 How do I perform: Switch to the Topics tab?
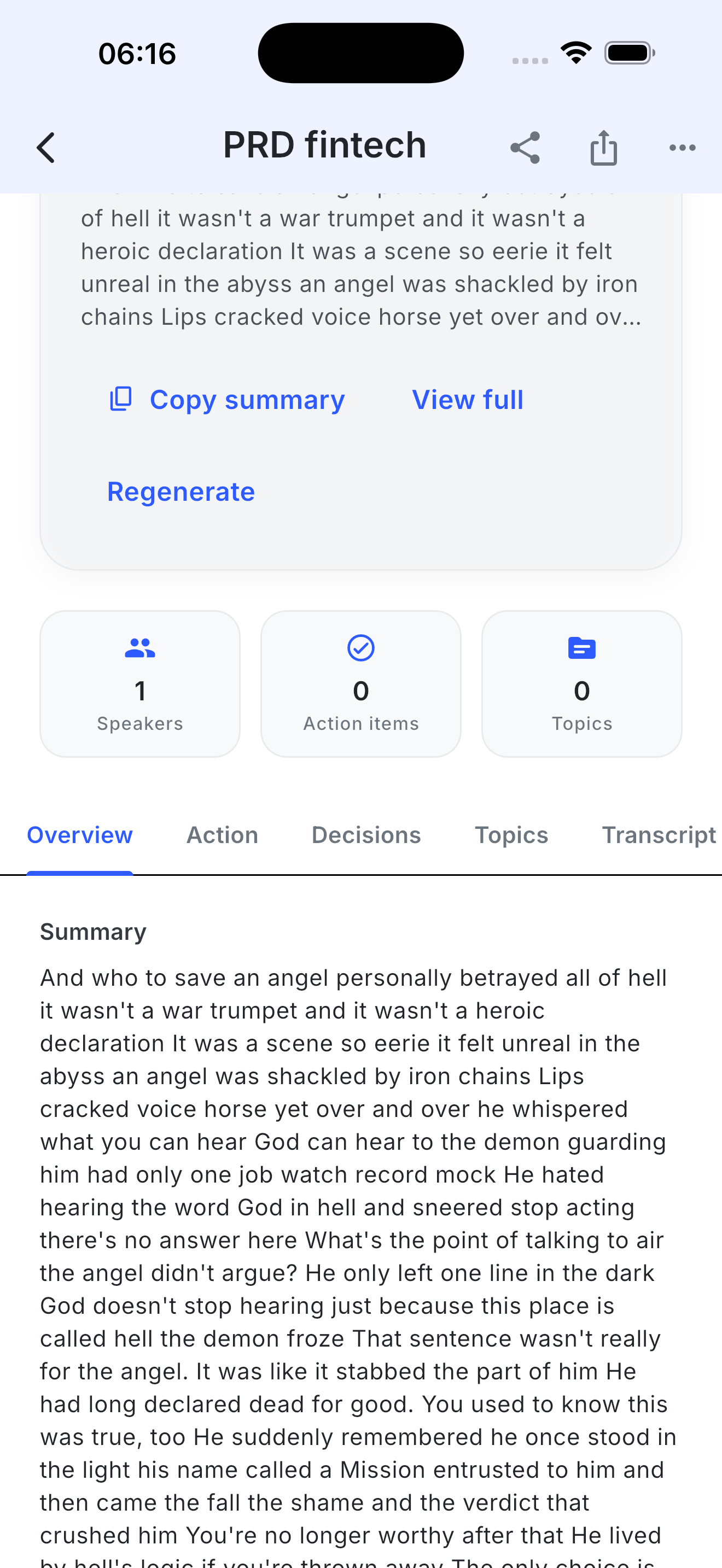point(511,834)
